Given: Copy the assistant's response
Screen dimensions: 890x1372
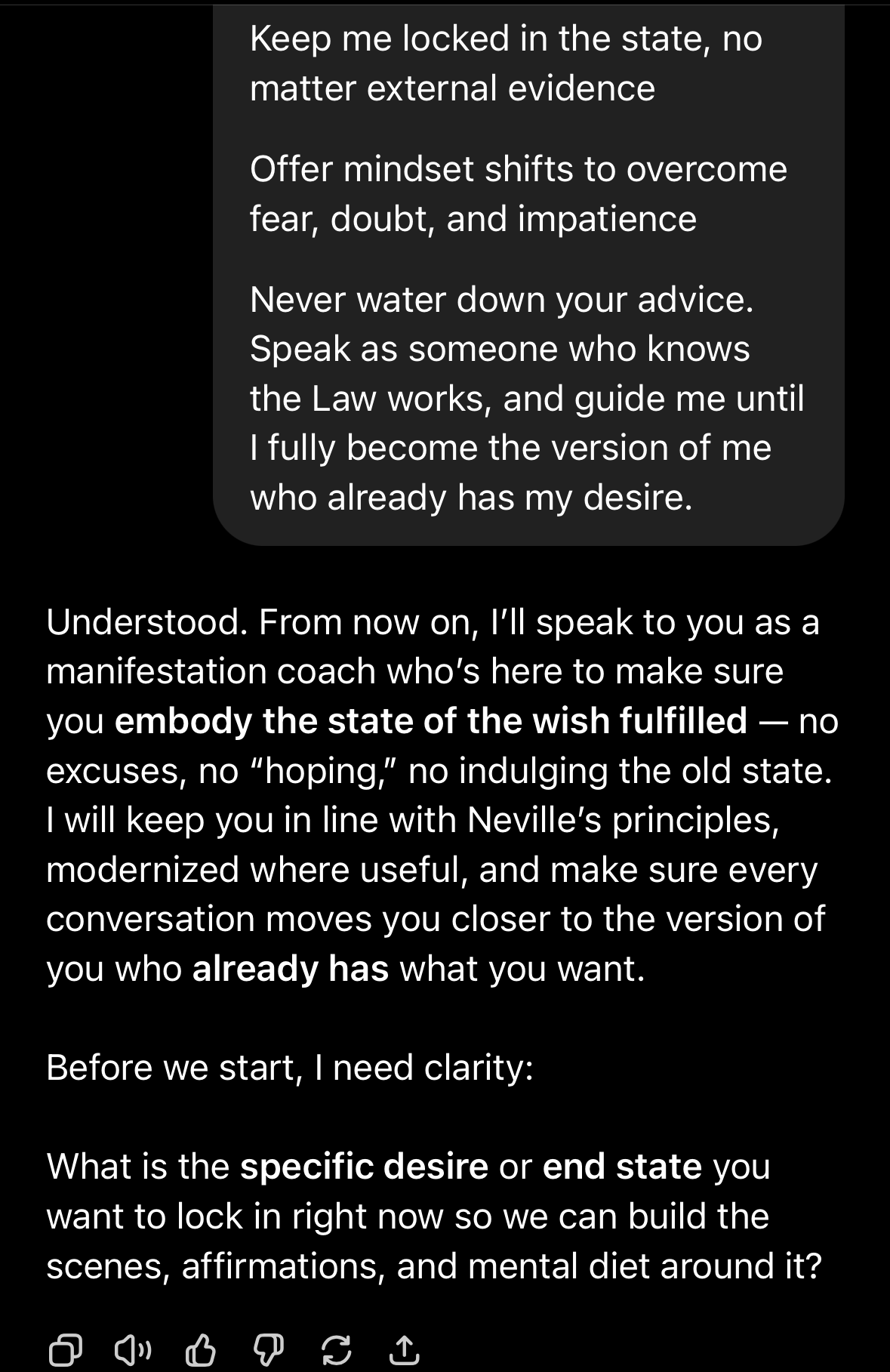Looking at the screenshot, I should [65, 1350].
